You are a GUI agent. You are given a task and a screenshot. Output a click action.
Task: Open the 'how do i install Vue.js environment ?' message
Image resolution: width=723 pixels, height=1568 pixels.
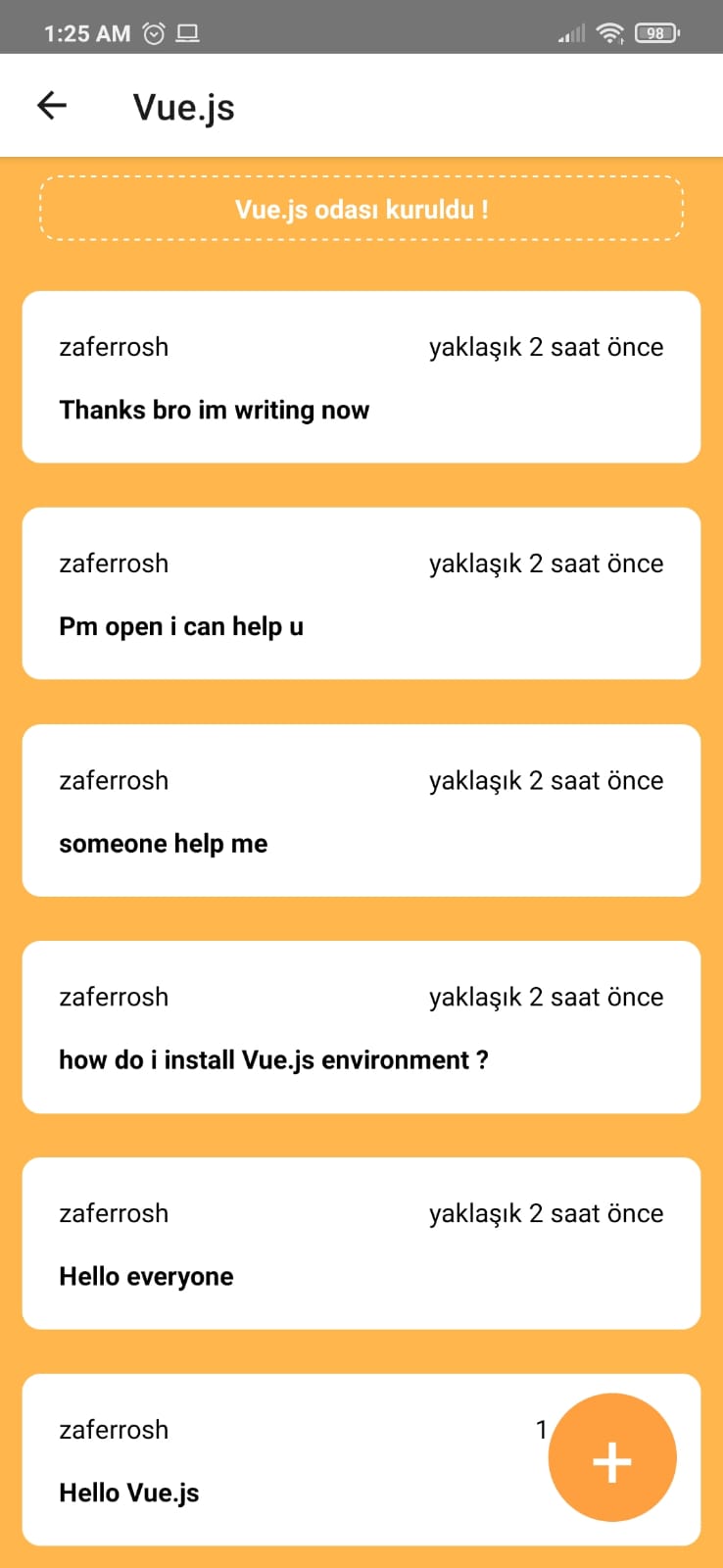click(x=273, y=1059)
